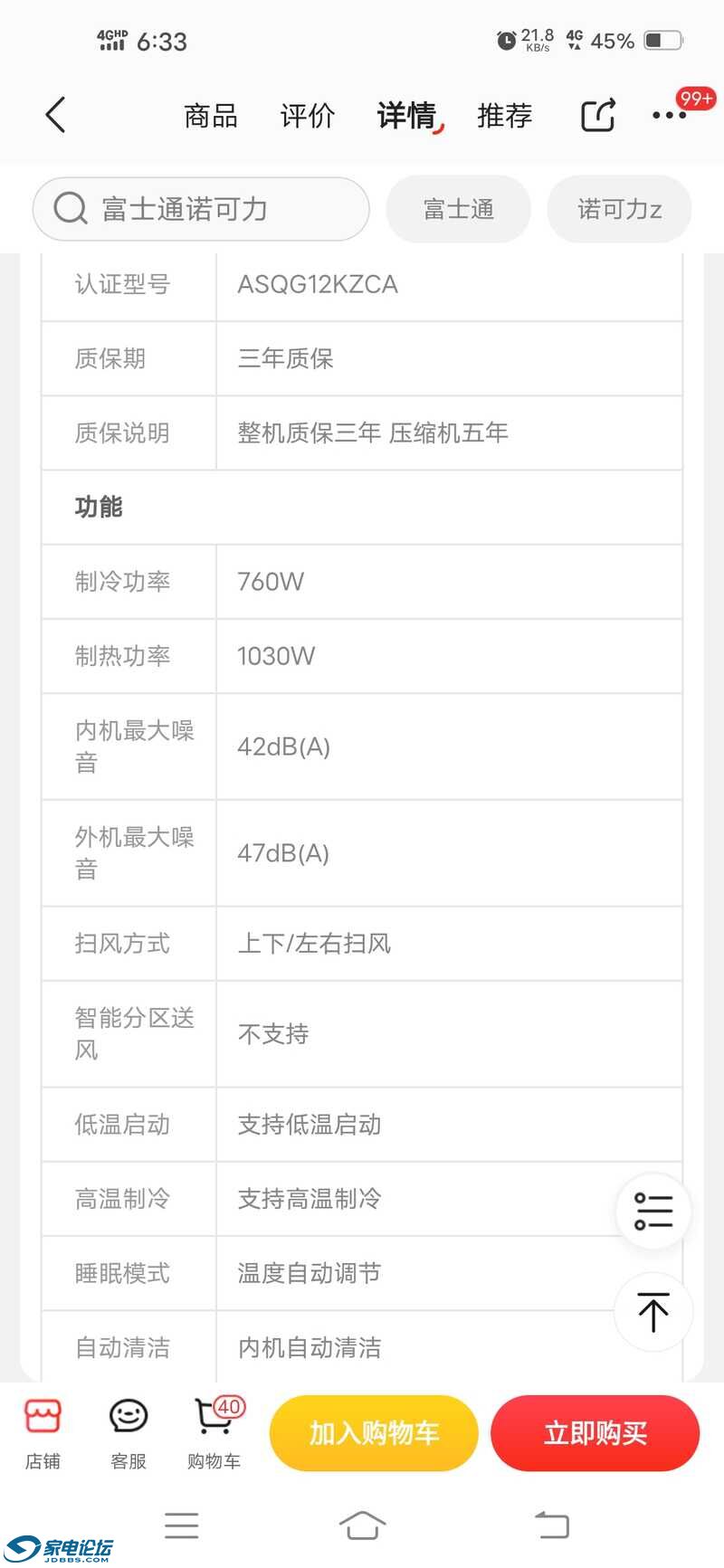Contact customer service via 客服 icon
The width and height of the screenshot is (724, 1568).
128,1432
